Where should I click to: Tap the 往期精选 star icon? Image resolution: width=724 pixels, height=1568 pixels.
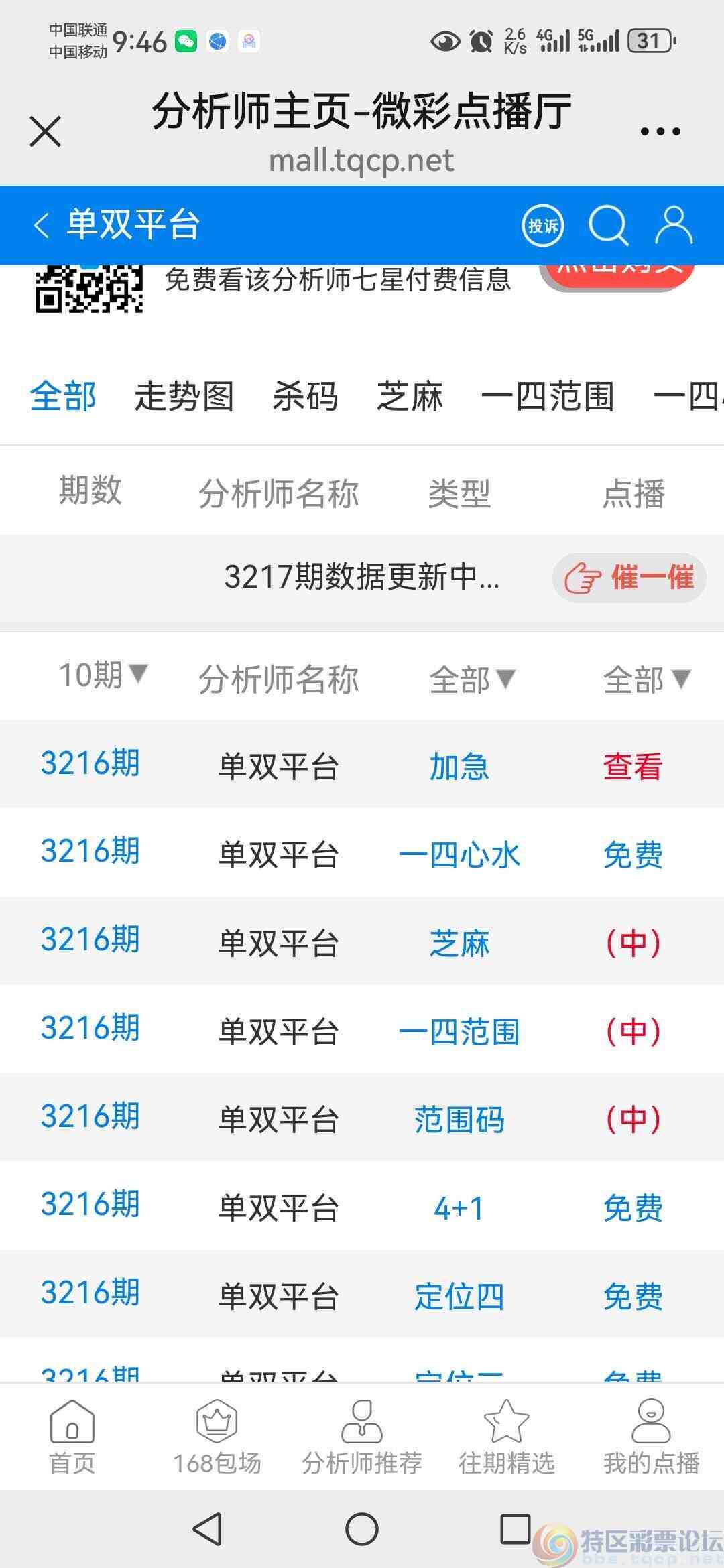pyautogui.click(x=507, y=1417)
